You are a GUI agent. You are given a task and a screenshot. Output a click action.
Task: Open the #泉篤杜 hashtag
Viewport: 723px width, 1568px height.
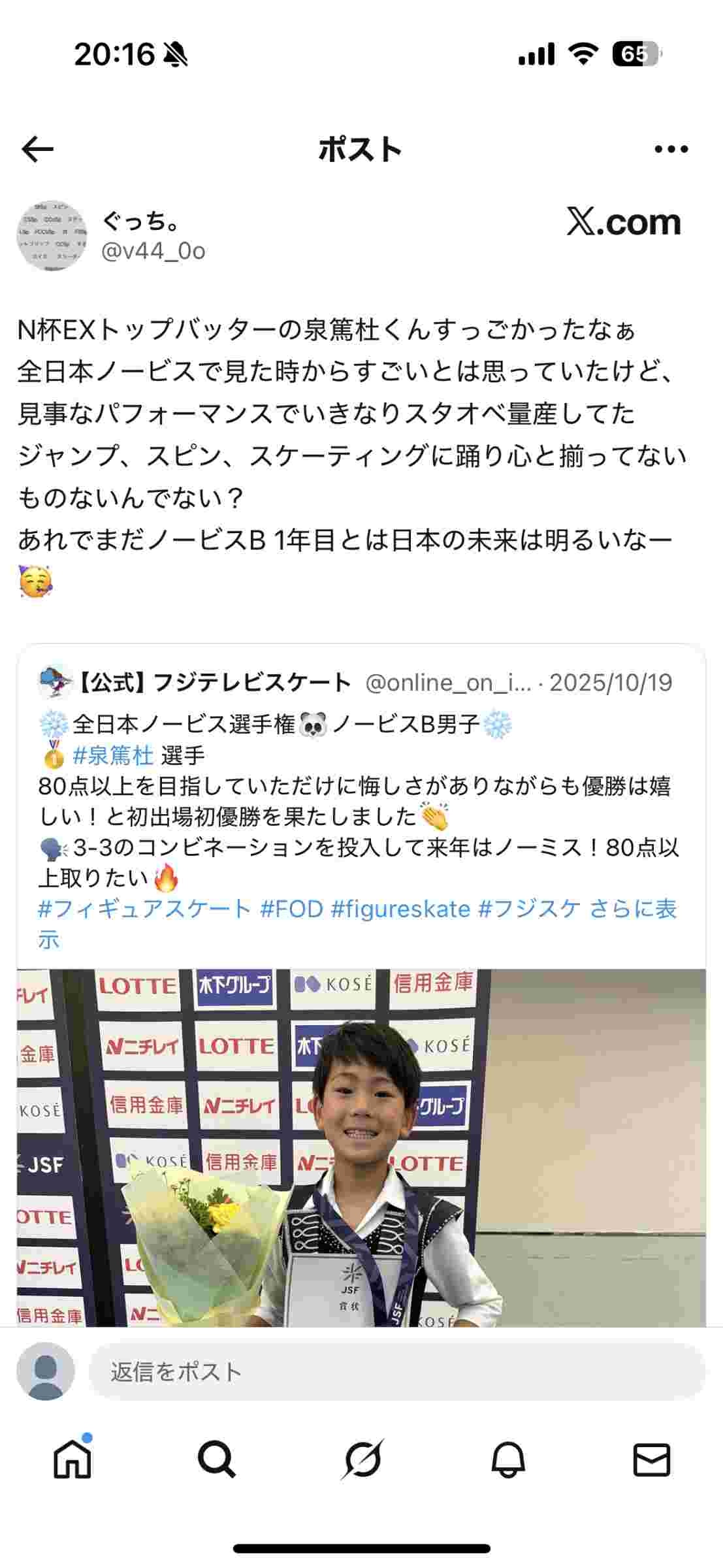click(x=113, y=755)
